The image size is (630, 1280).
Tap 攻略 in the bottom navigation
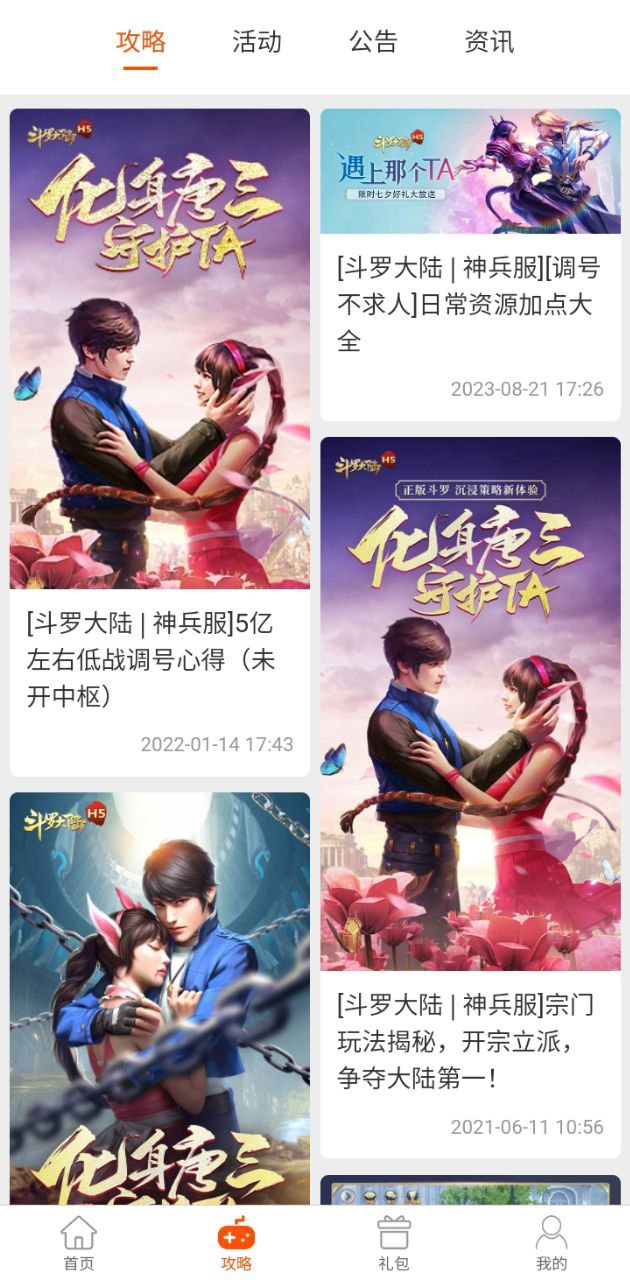[237, 1243]
